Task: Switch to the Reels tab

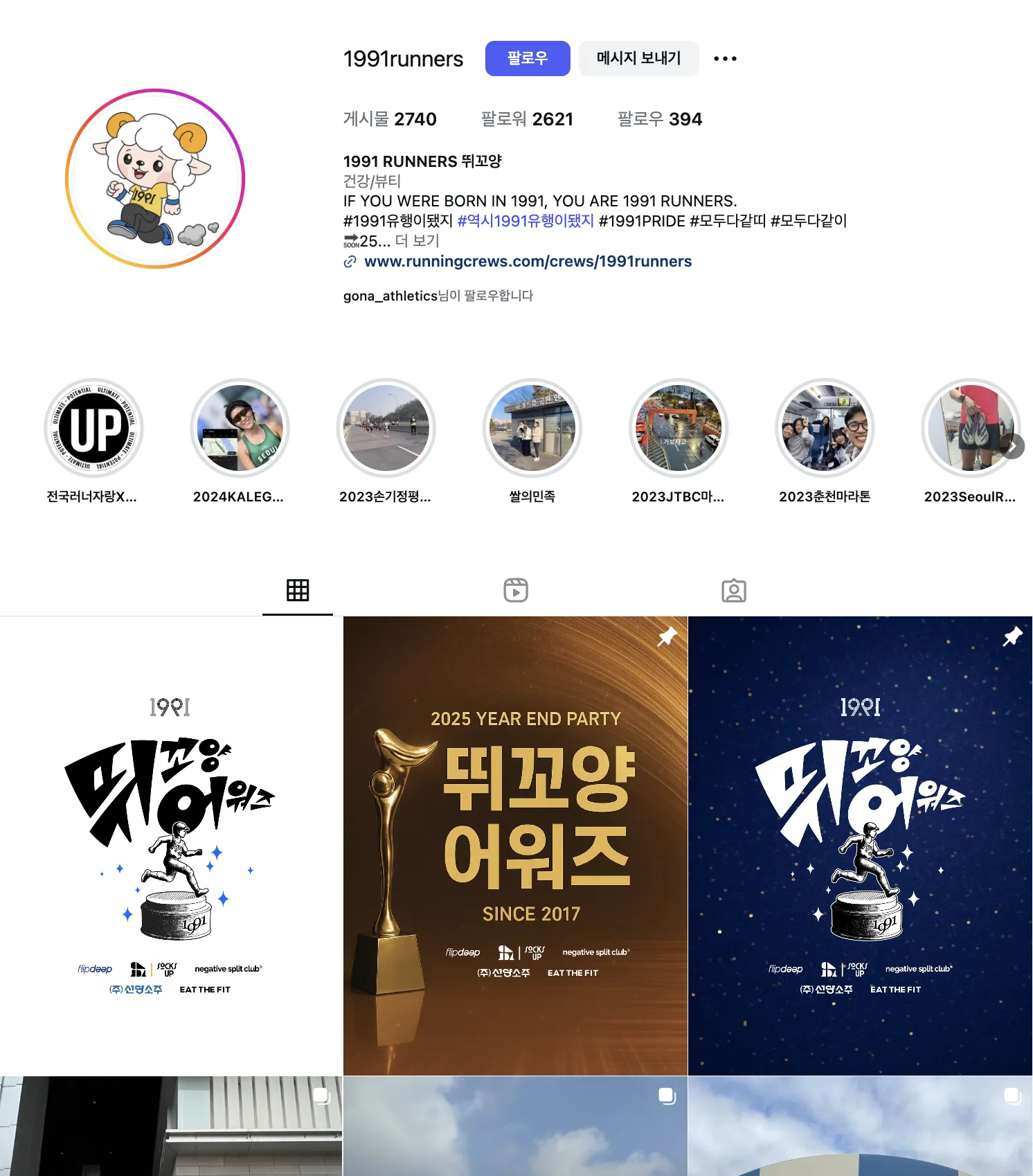Action: (516, 590)
